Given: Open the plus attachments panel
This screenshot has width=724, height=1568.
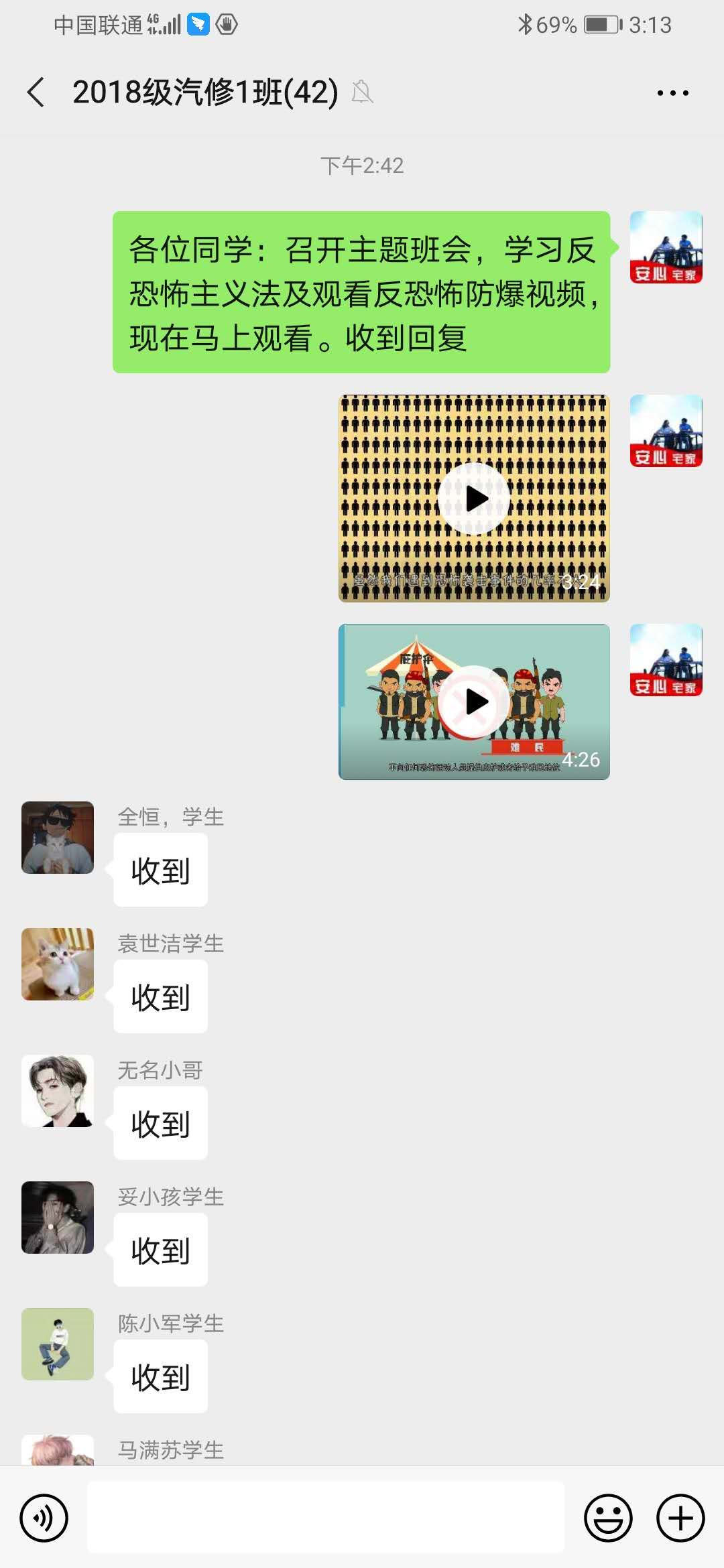Looking at the screenshot, I should pos(680,1518).
